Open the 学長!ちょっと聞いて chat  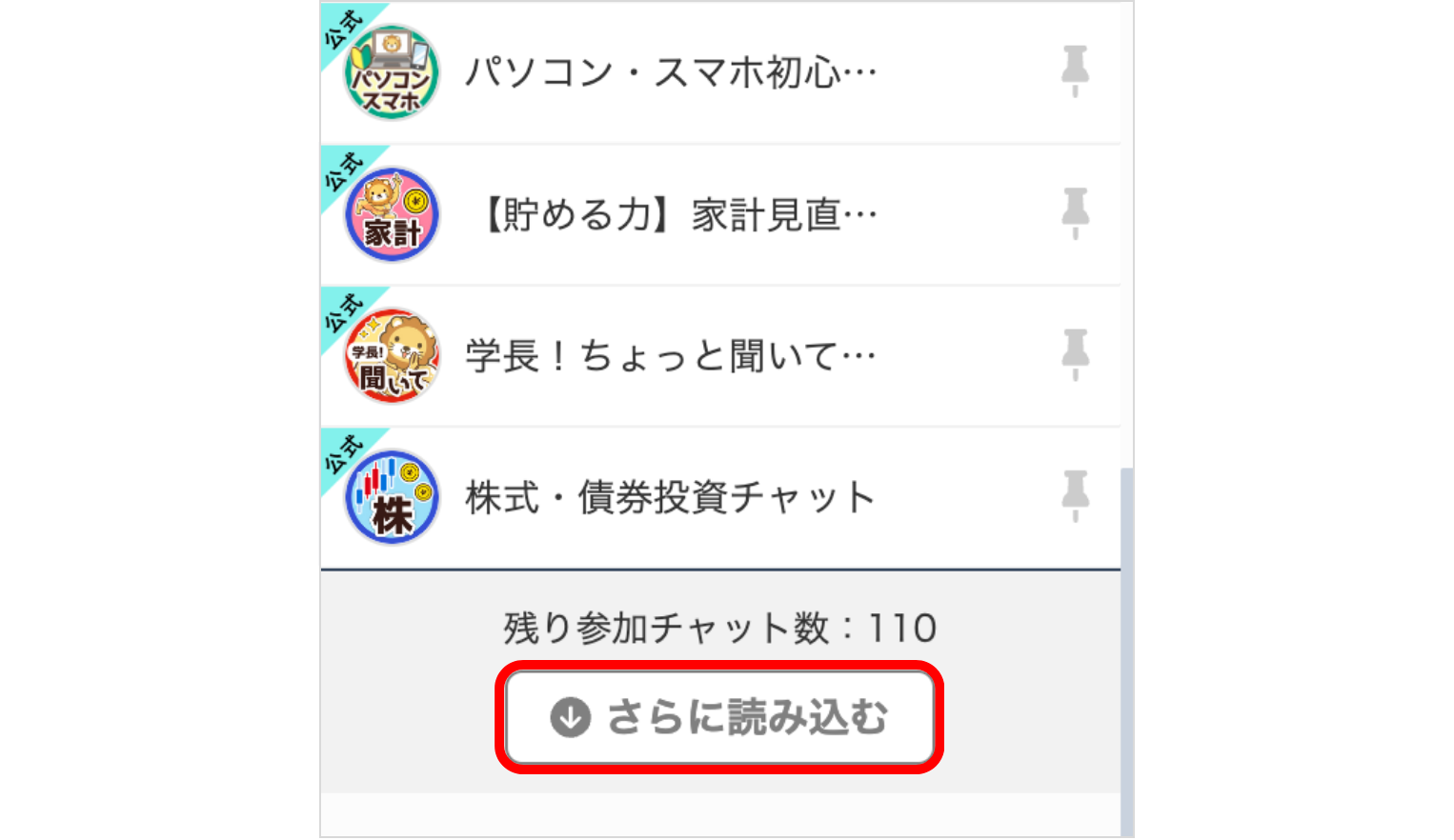670,356
